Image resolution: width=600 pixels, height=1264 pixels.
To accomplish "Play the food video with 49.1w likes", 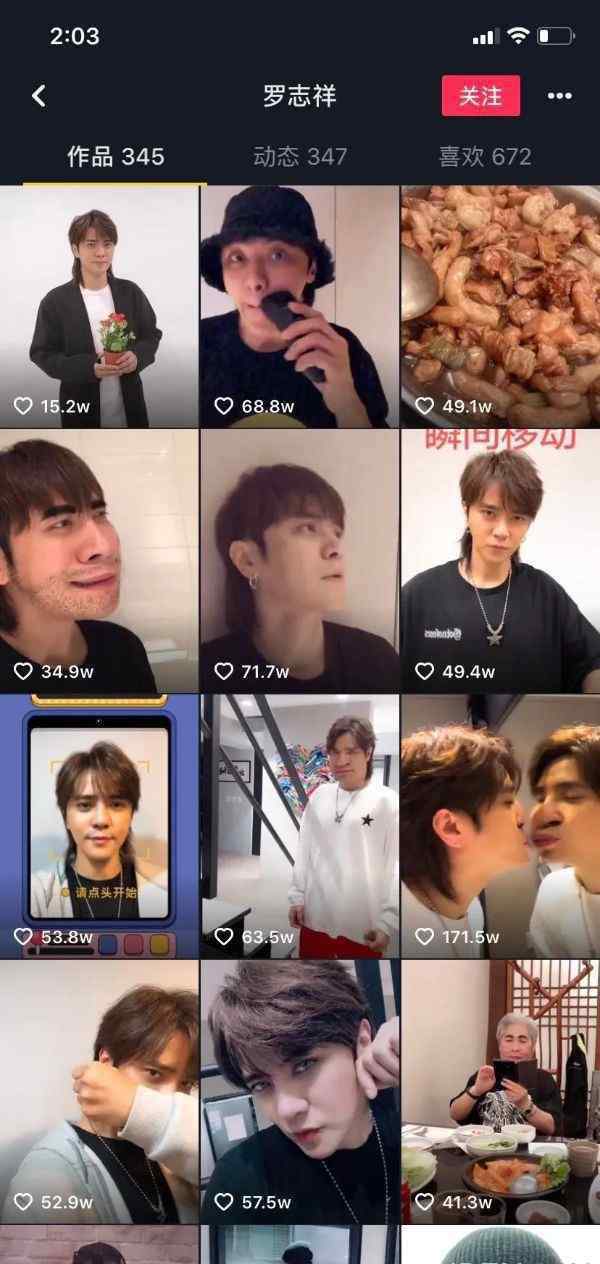I will tap(501, 307).
